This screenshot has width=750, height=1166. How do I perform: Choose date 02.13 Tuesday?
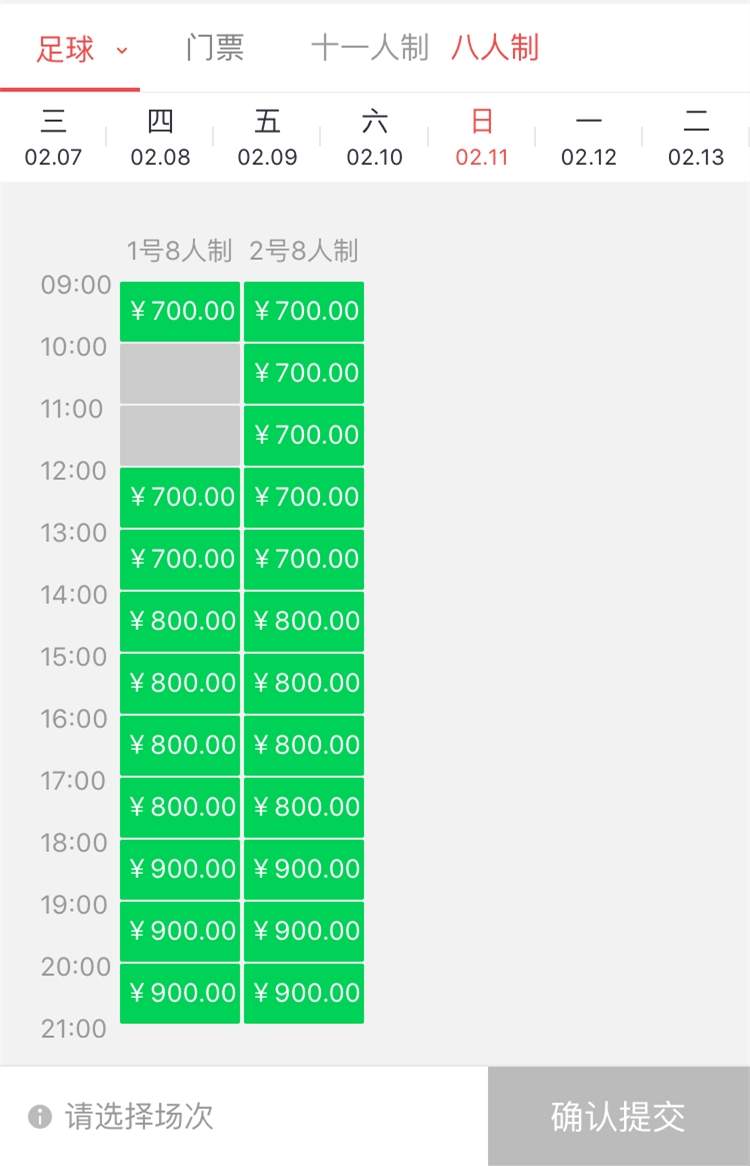(x=696, y=138)
